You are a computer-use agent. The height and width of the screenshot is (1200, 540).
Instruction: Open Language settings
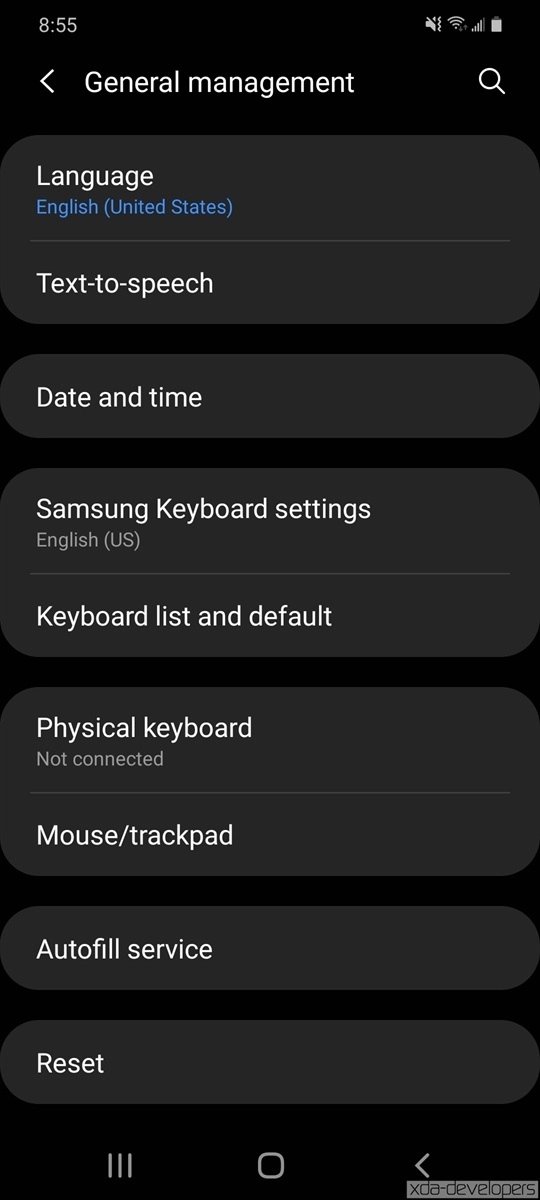[270, 189]
